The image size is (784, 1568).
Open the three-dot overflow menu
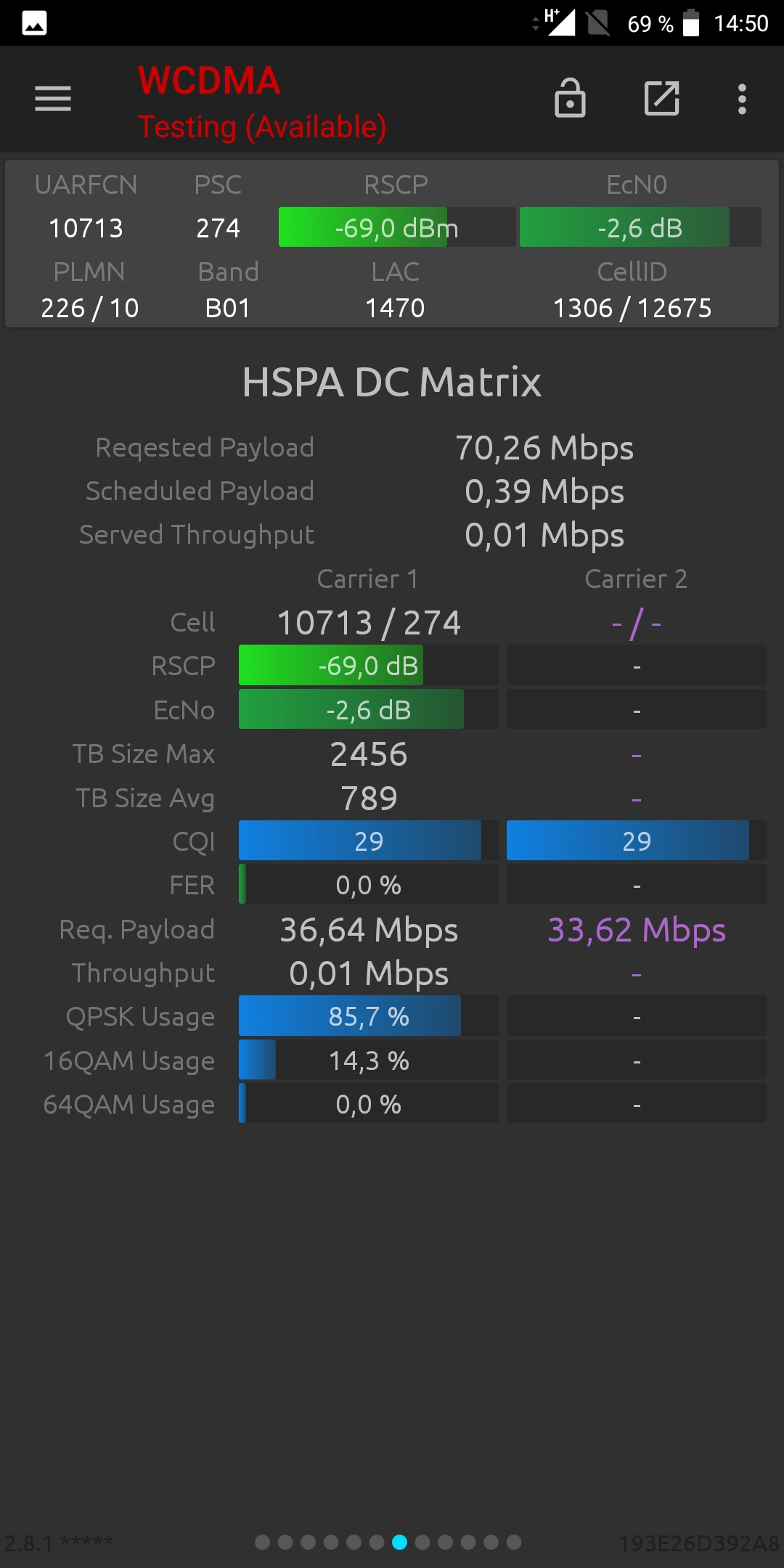pyautogui.click(x=742, y=99)
